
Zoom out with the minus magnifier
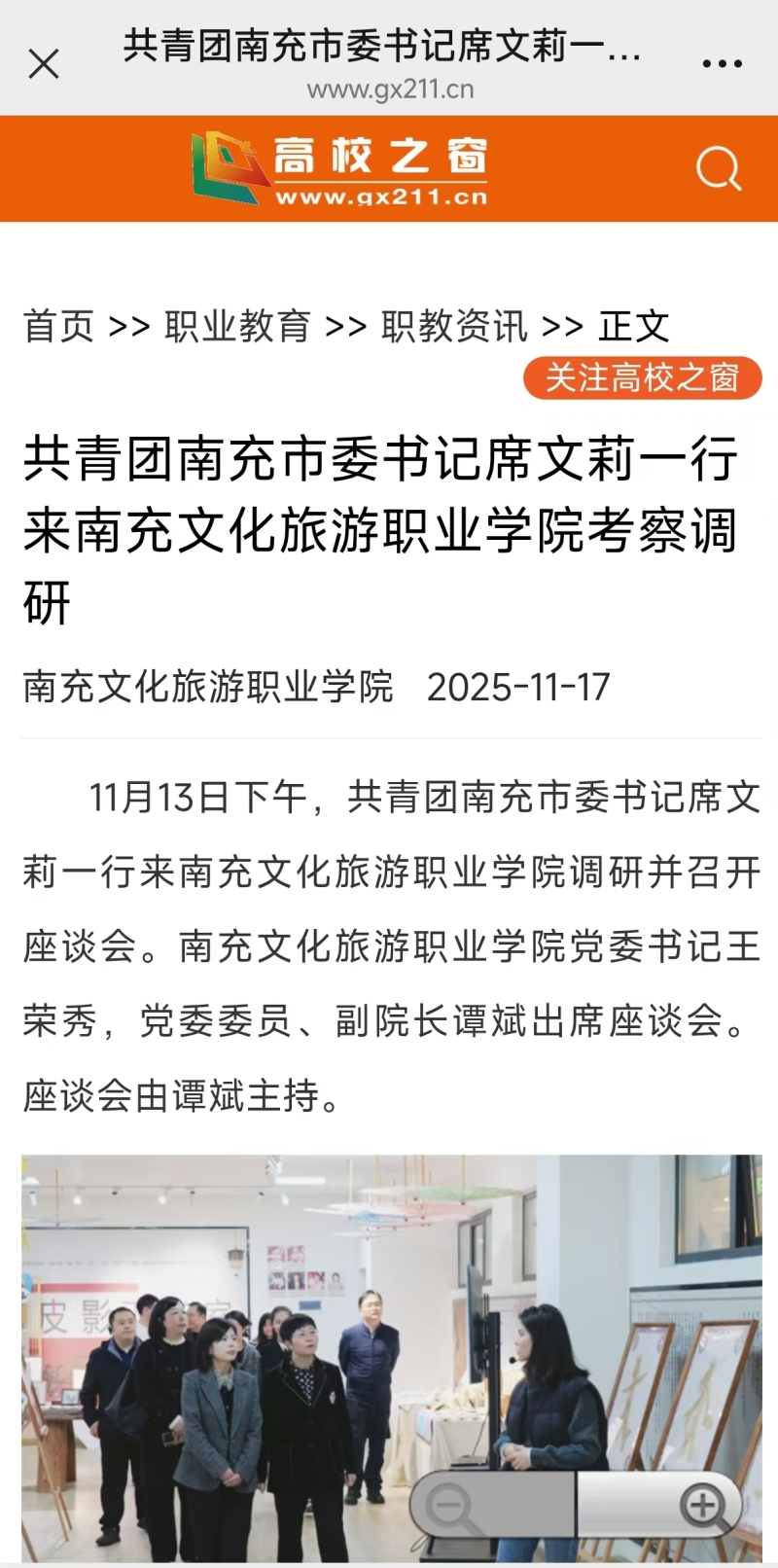(451, 1506)
